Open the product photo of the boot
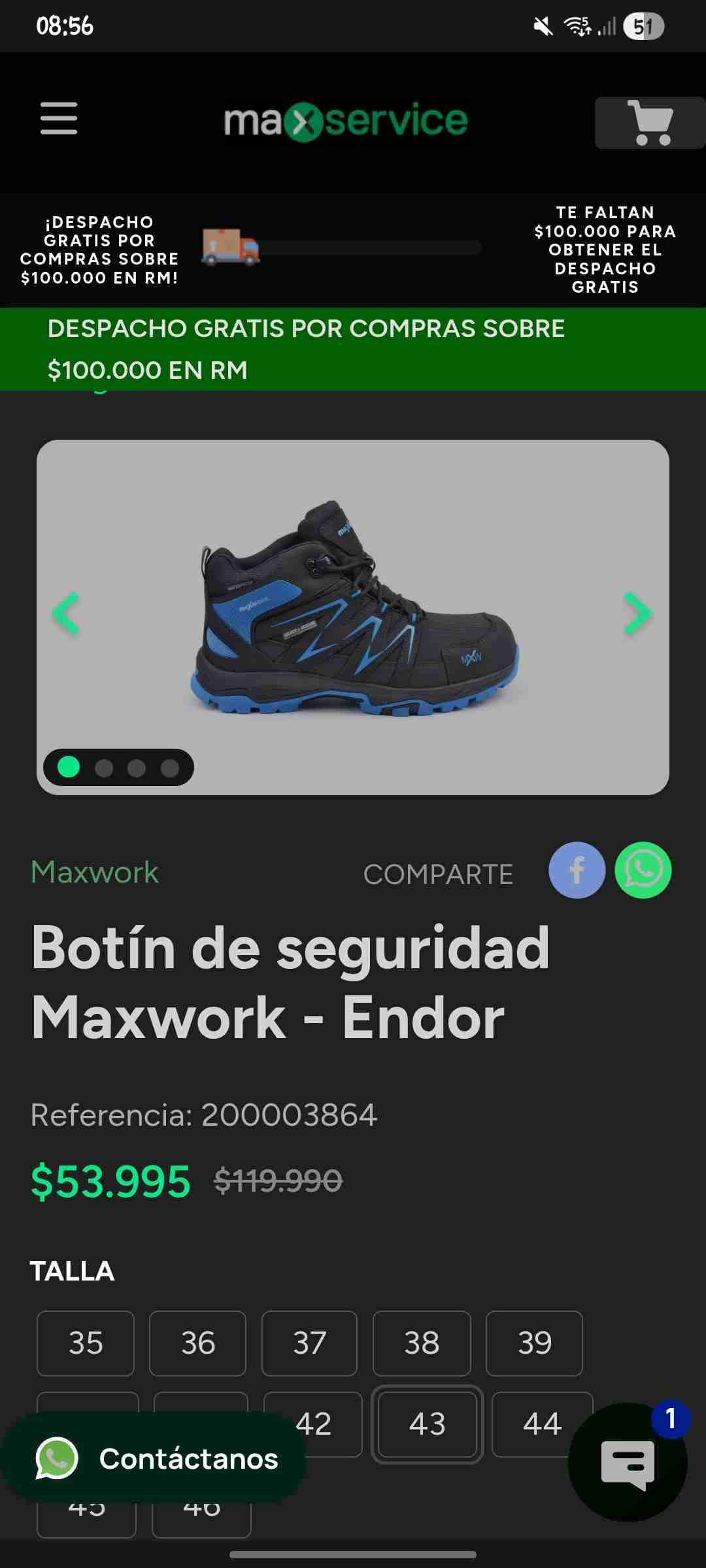706x1568 pixels. coord(353,614)
